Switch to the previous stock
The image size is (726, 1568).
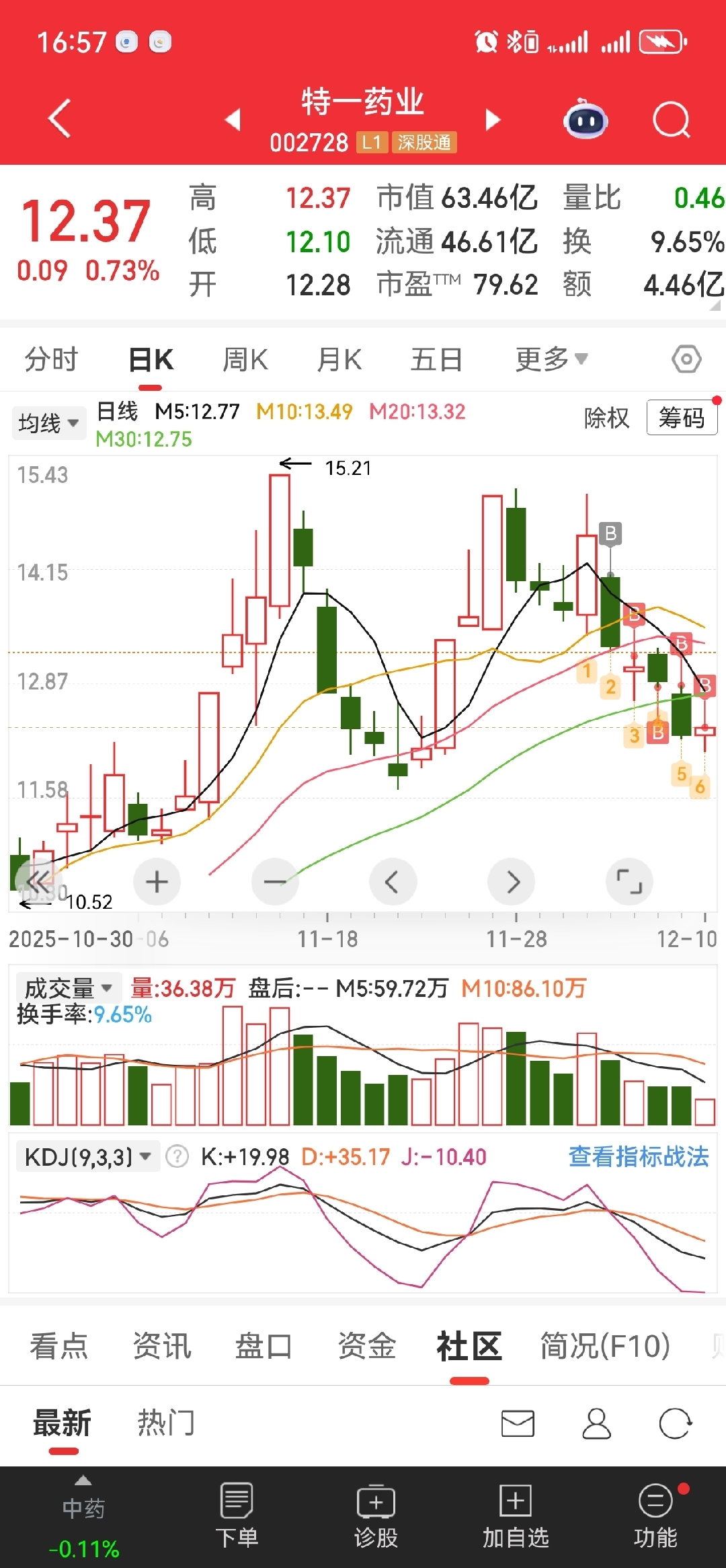[x=233, y=120]
